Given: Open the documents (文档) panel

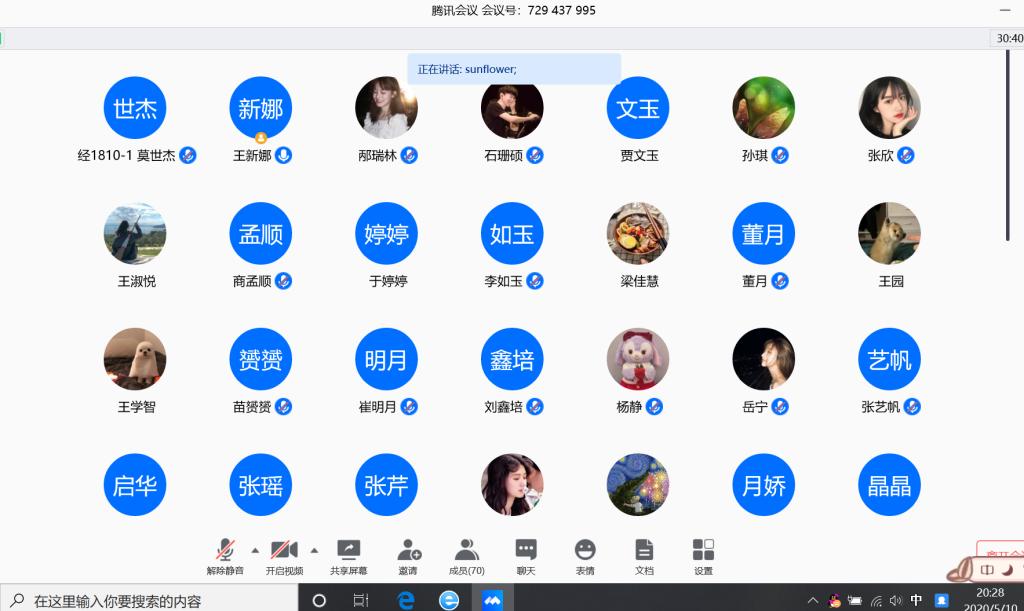Looking at the screenshot, I should click(644, 555).
